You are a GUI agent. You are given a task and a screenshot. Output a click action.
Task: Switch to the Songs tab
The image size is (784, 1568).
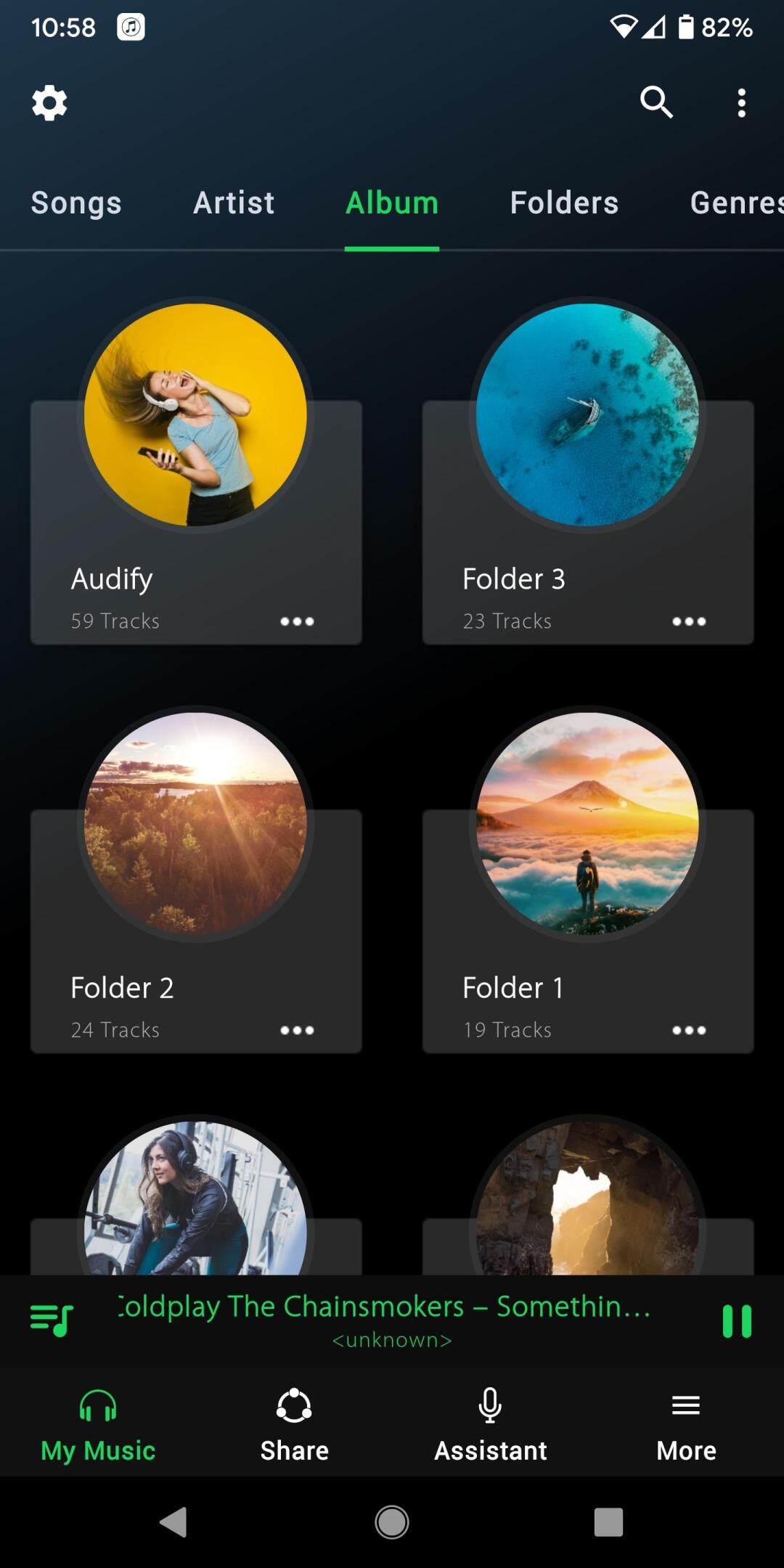[76, 203]
